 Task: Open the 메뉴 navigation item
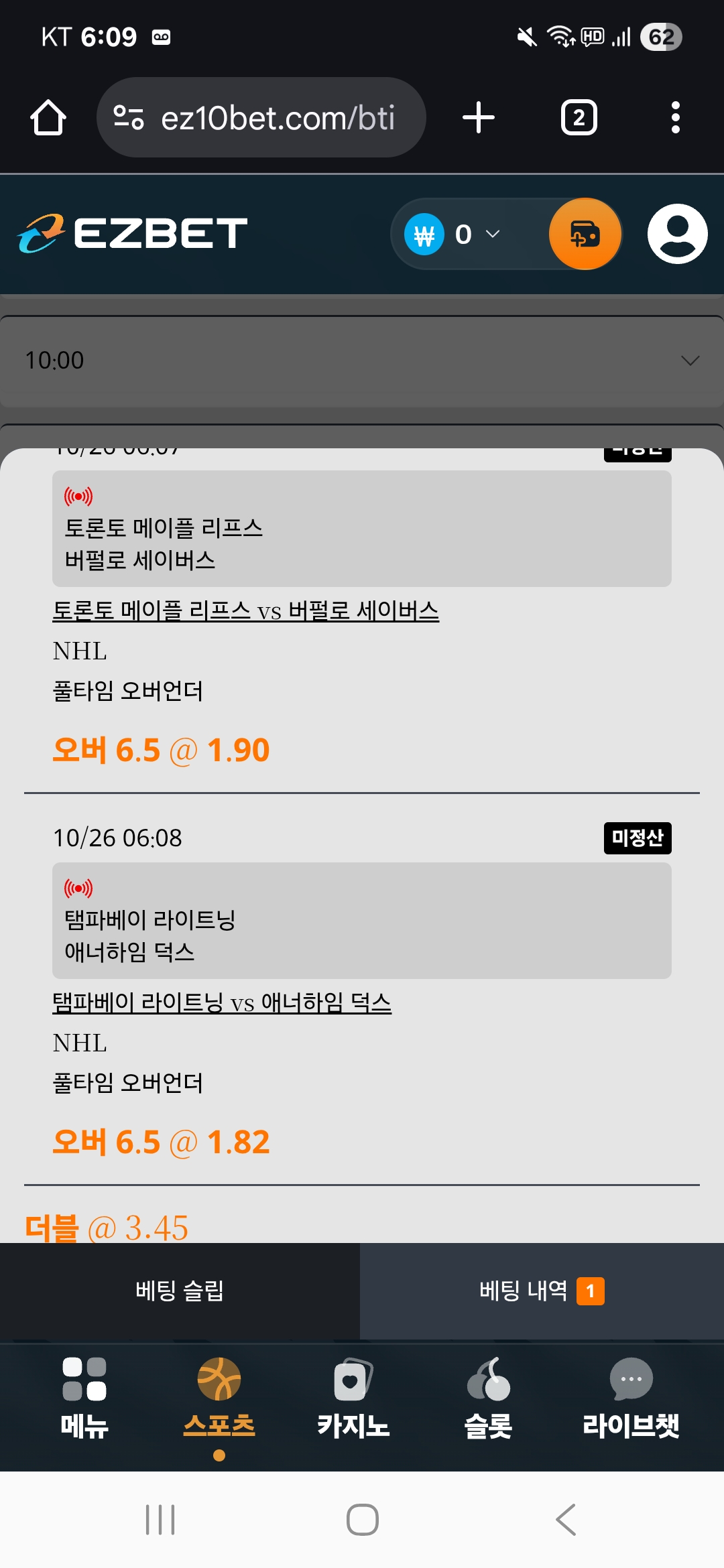point(84,1397)
